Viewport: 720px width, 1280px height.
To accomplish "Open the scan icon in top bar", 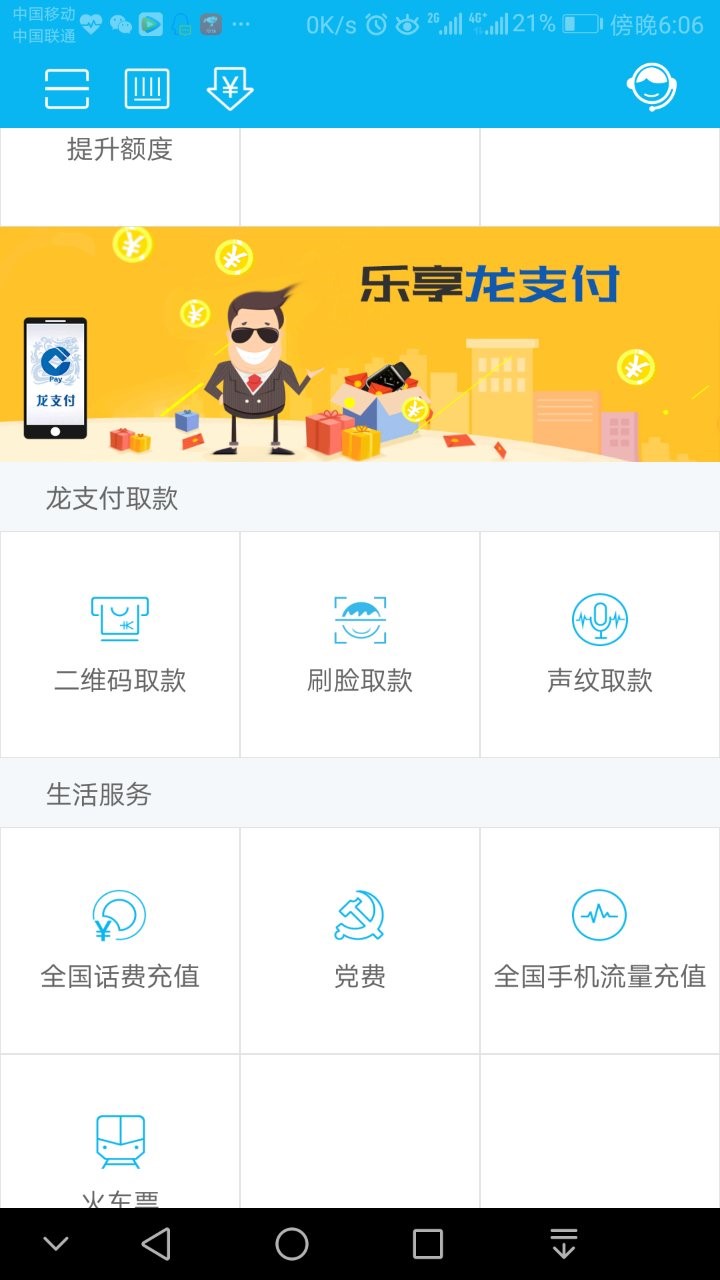I will (x=67, y=89).
